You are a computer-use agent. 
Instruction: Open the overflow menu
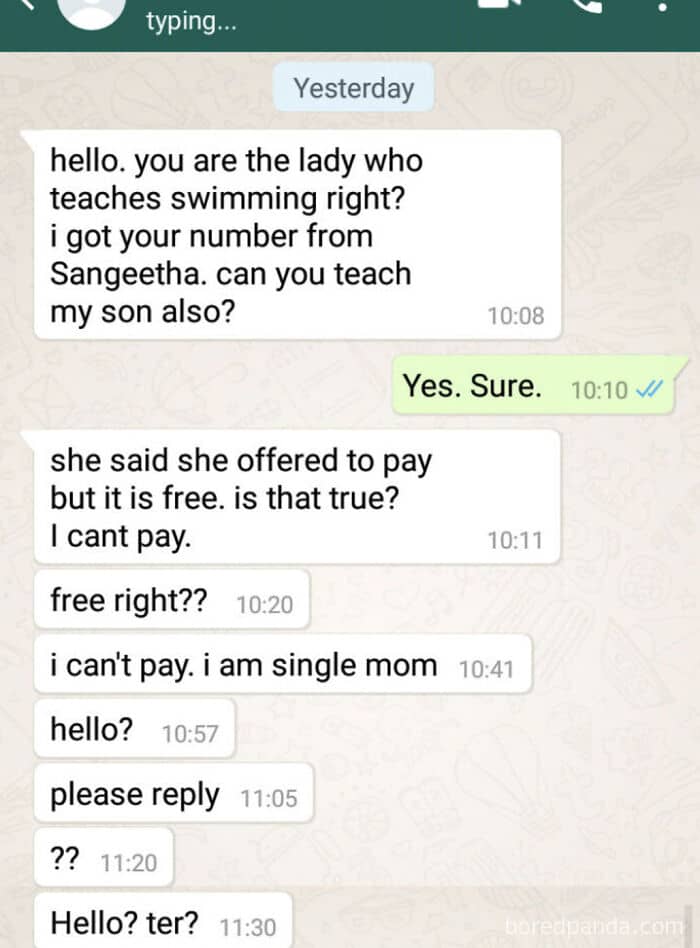[x=663, y=6]
